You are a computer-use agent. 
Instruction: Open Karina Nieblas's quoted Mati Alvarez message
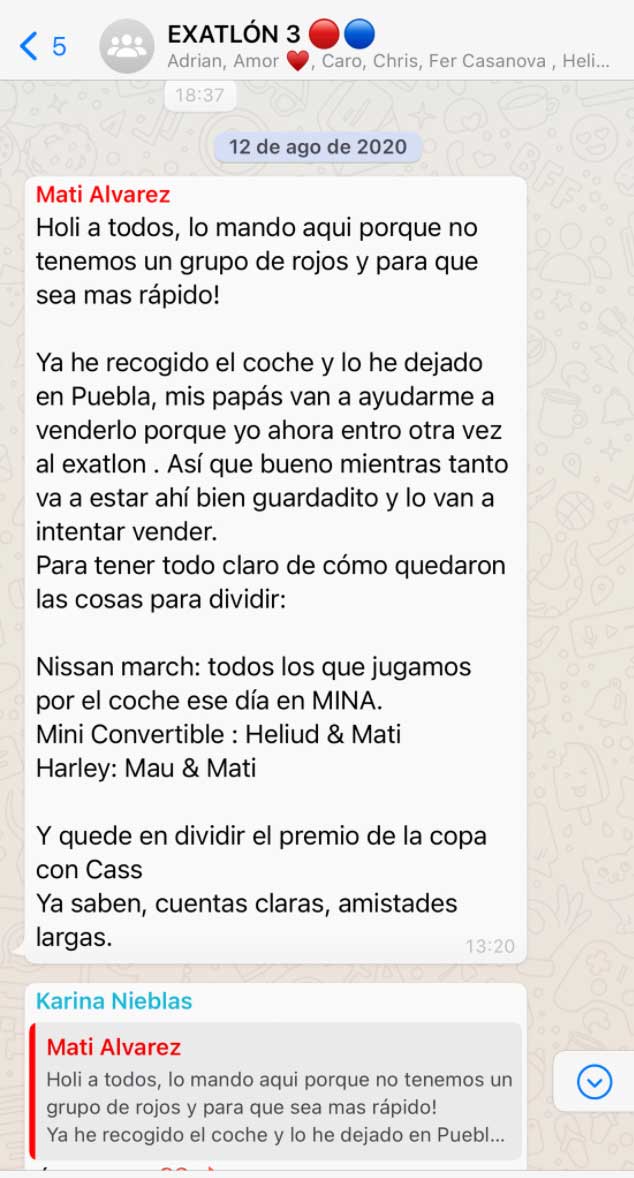277,1091
